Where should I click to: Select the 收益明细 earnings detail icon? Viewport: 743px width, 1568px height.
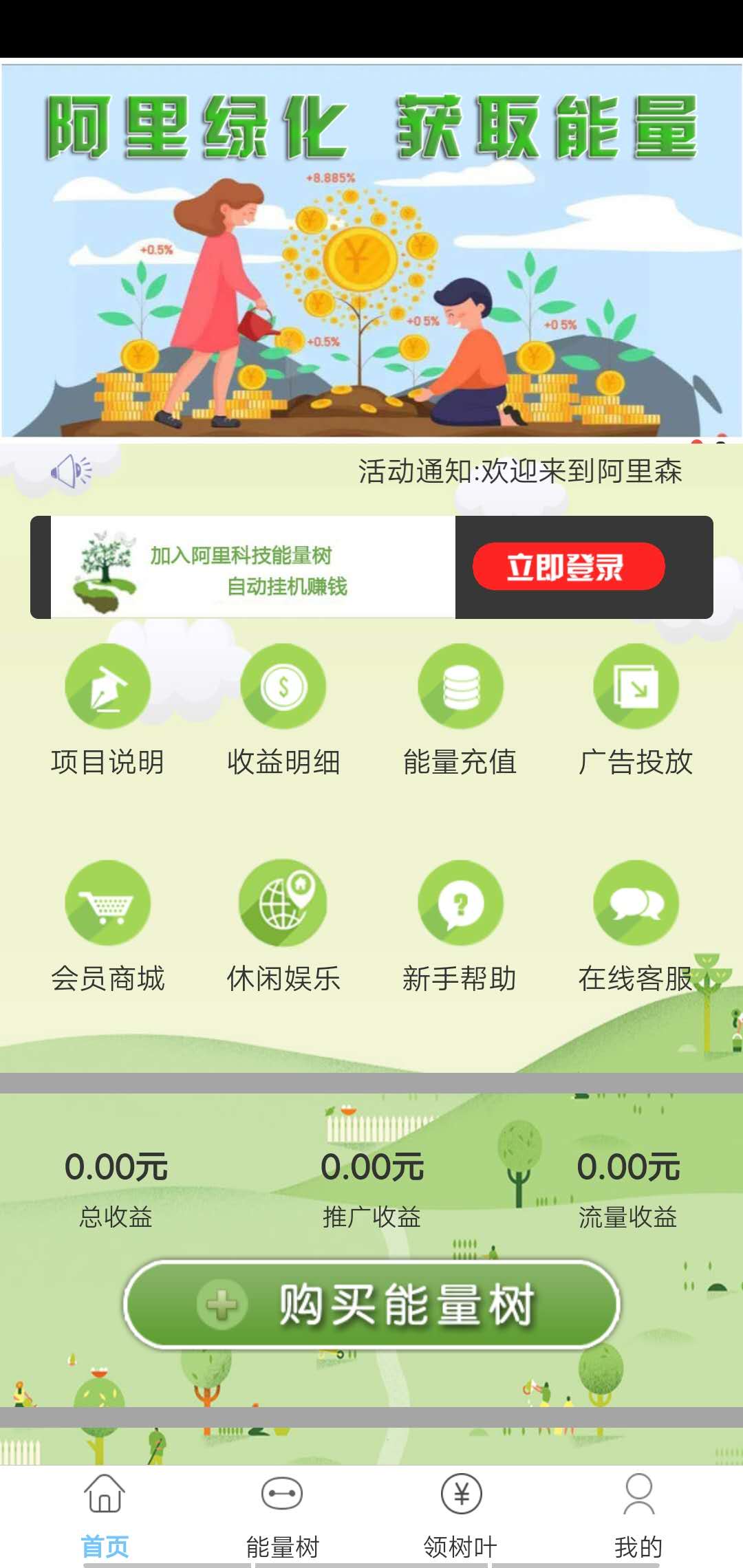(283, 686)
